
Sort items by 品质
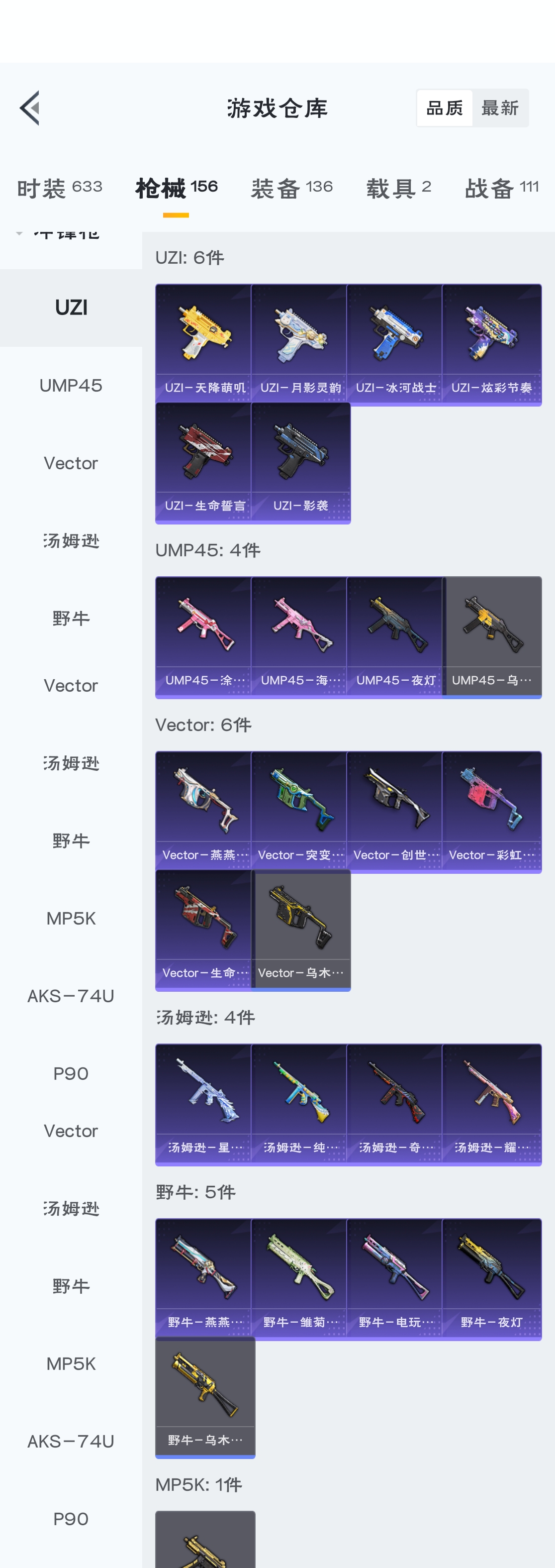point(444,108)
